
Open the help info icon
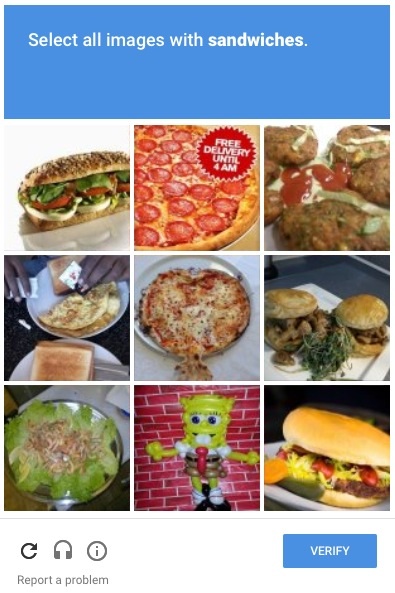97,551
